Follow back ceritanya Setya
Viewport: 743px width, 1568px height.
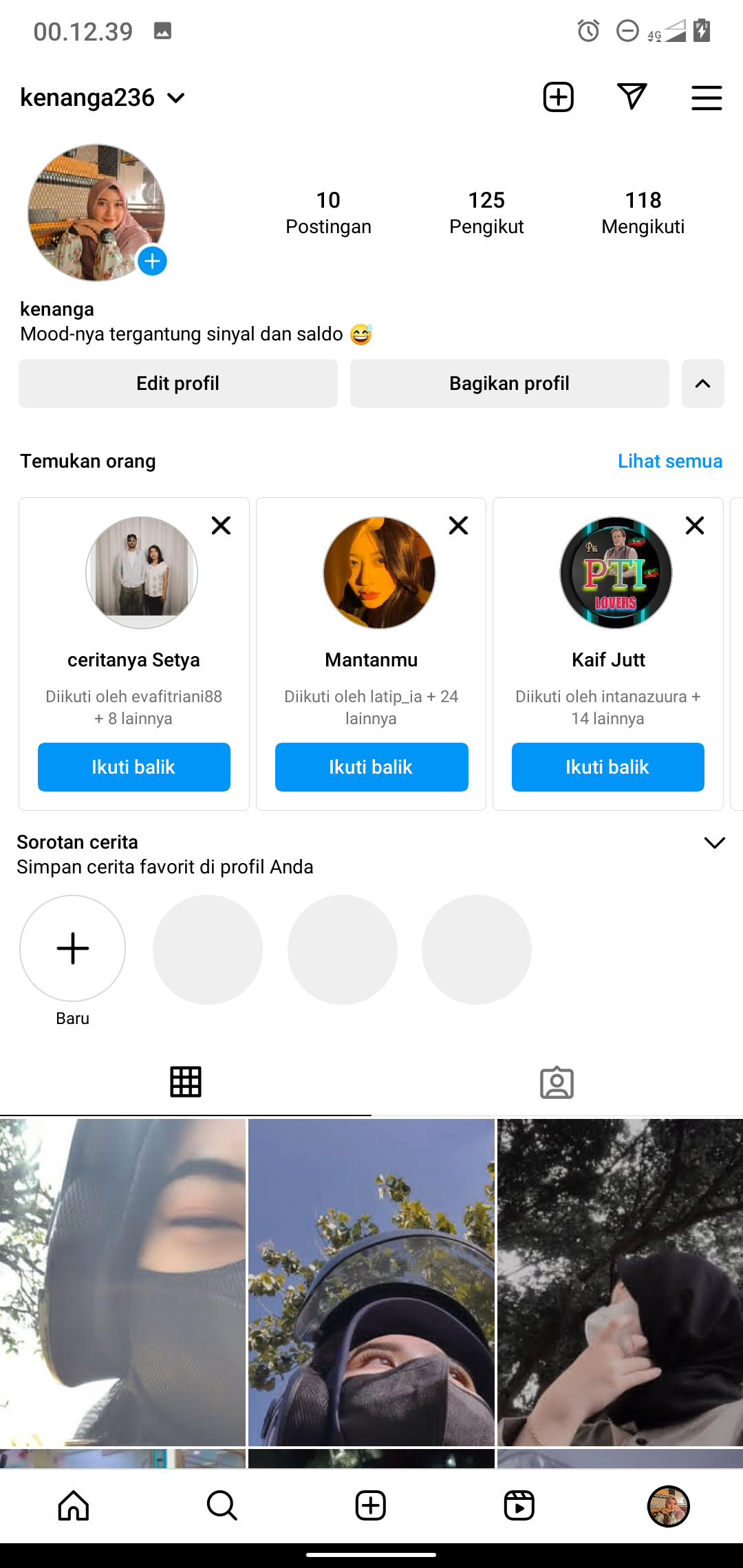[x=134, y=767]
